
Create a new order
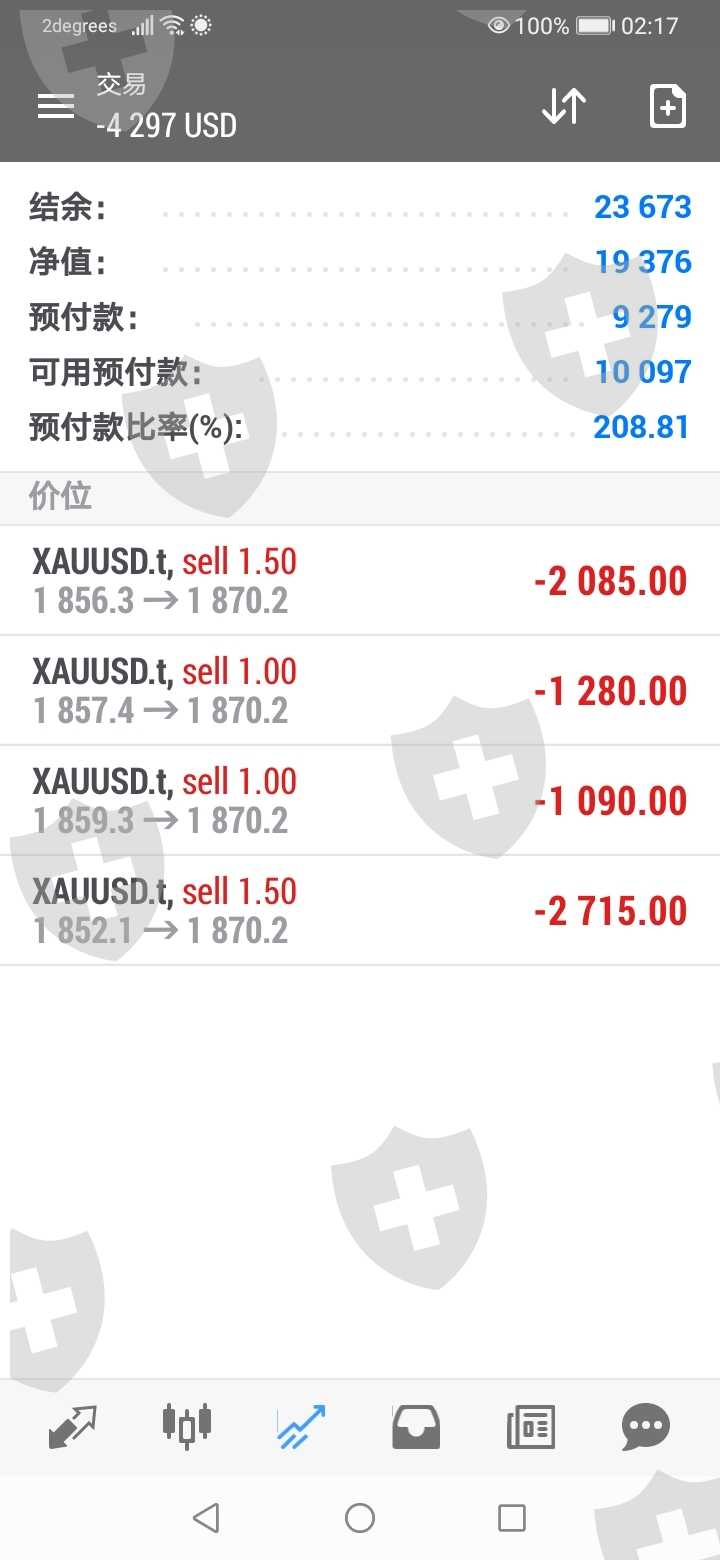tap(667, 106)
